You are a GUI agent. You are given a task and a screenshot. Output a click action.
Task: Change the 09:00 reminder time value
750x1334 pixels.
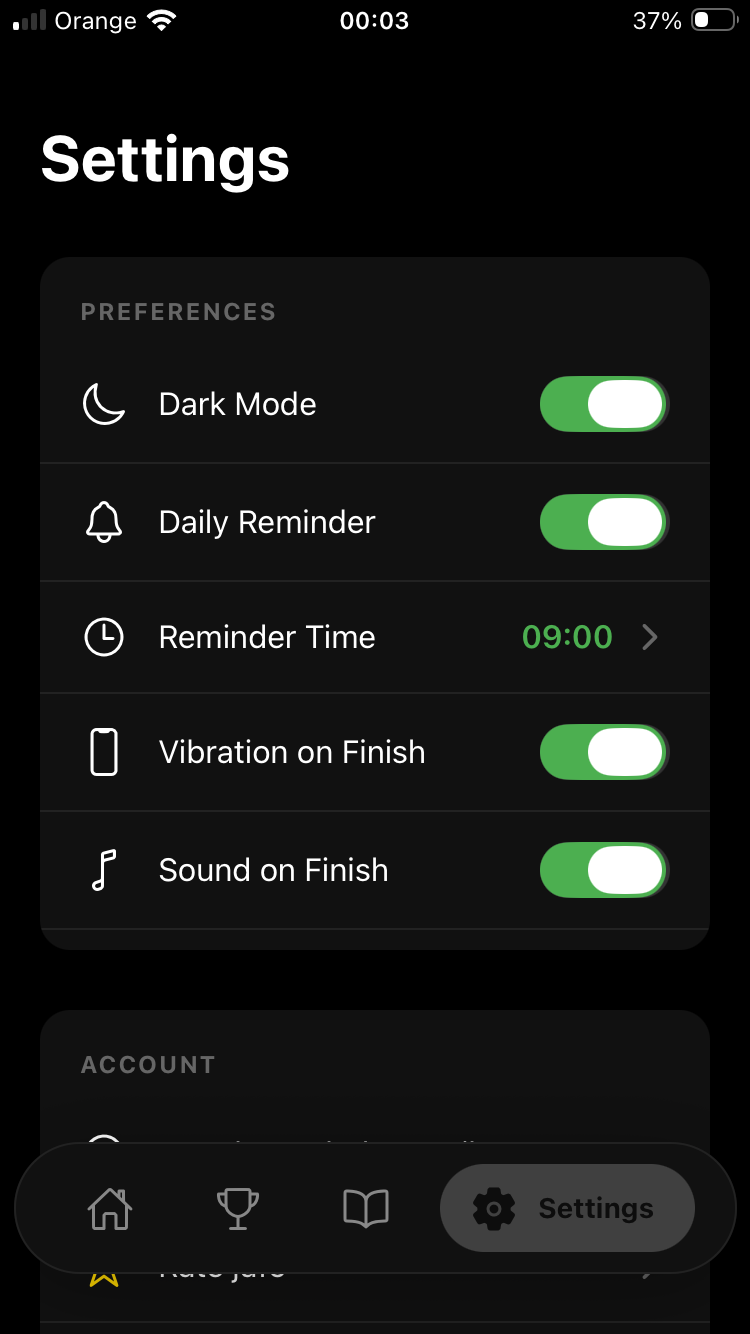coord(567,637)
